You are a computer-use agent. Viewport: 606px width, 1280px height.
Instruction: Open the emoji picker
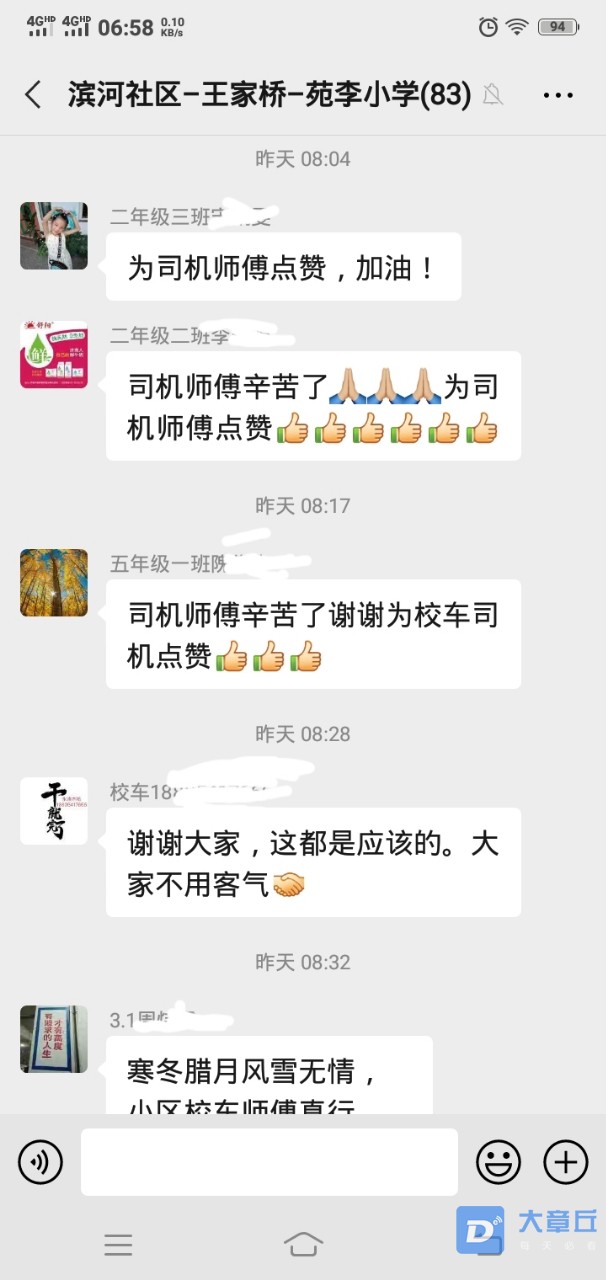(498, 1162)
